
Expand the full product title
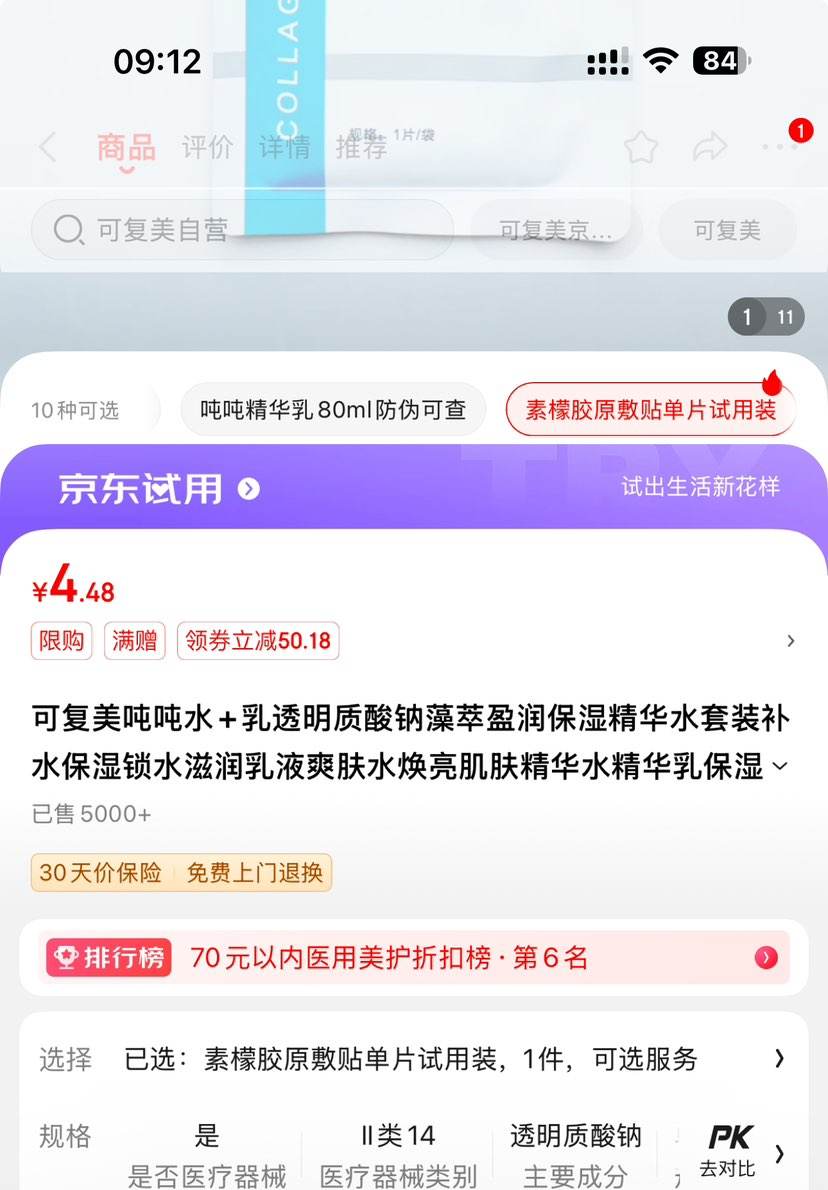coord(781,767)
